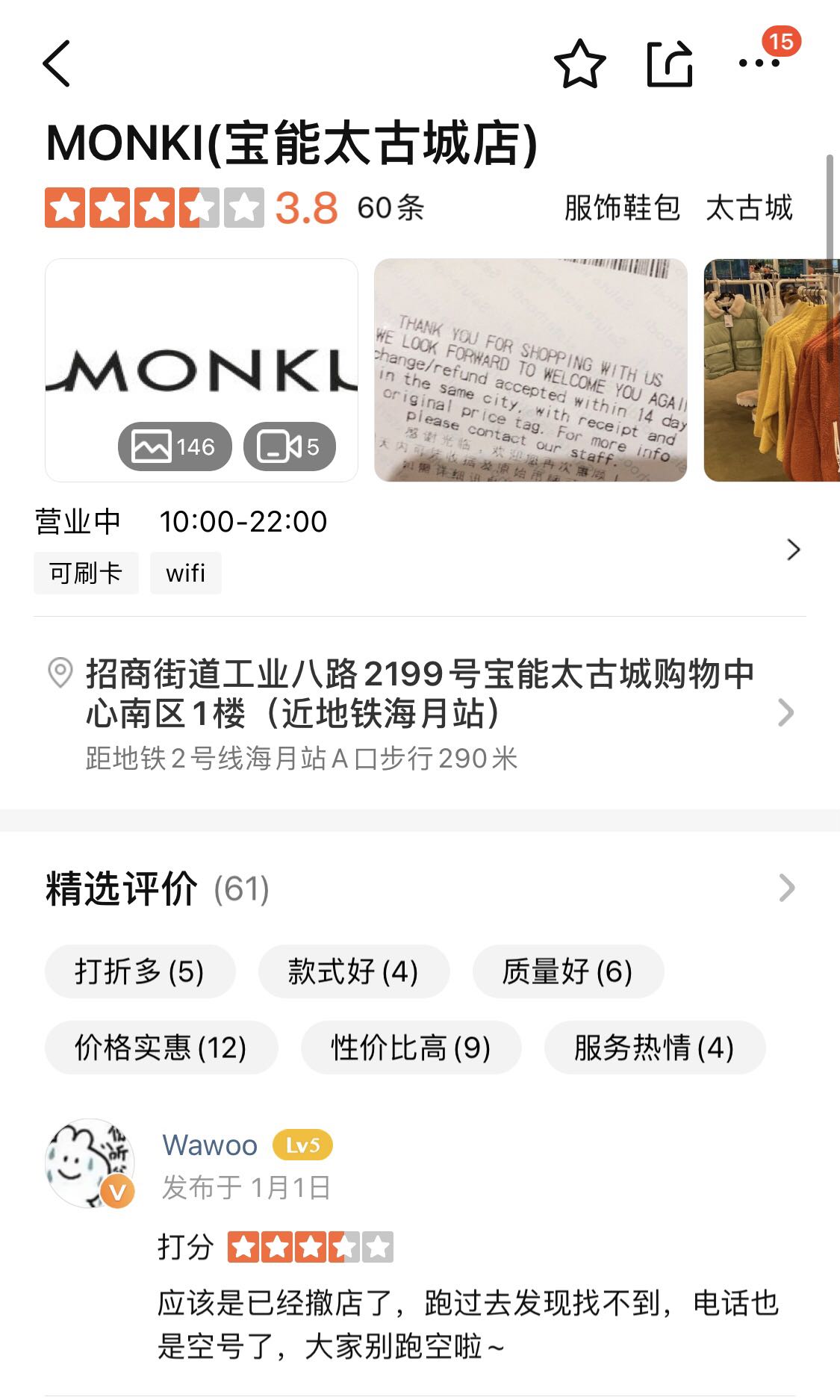Open Wawoo's user profile
Image resolution: width=840 pixels, height=1400 pixels.
[210, 1145]
